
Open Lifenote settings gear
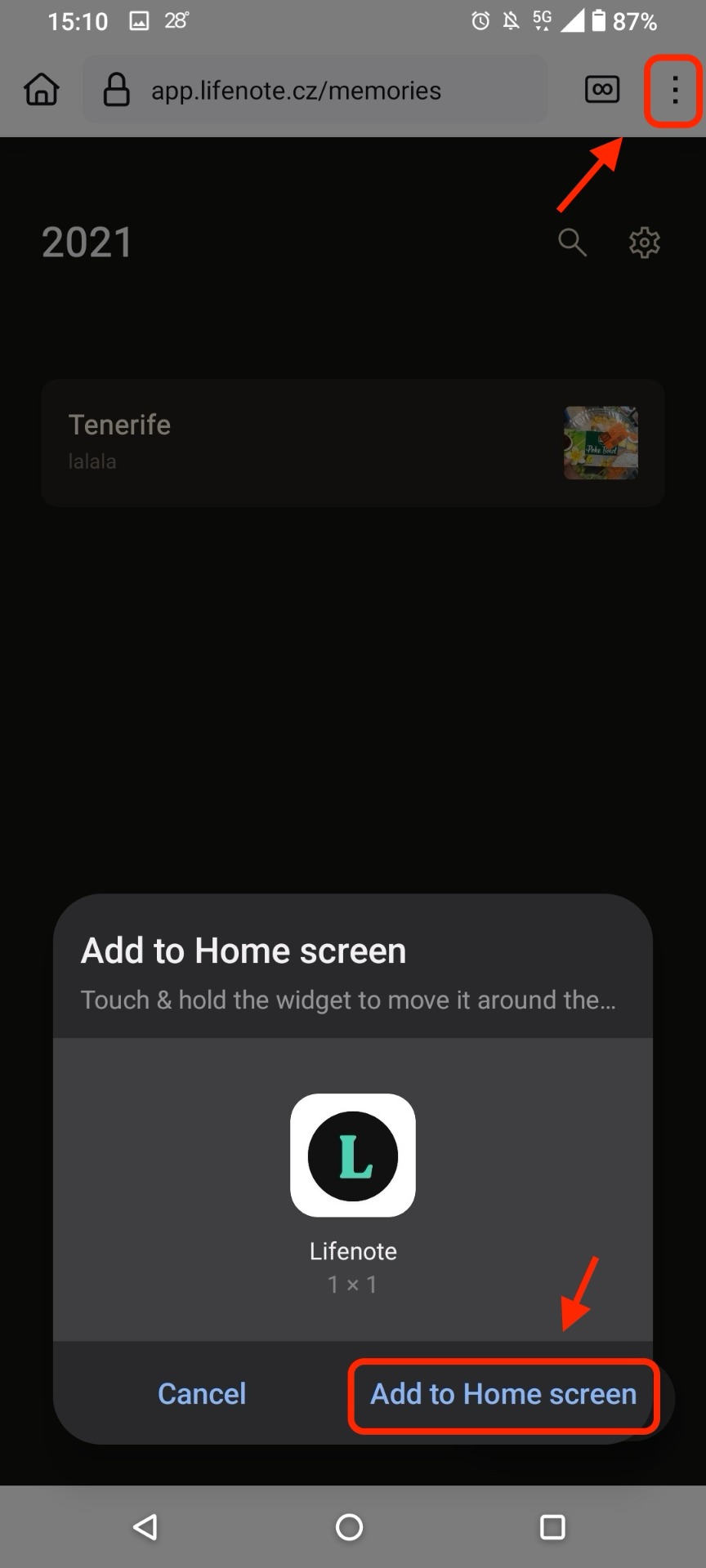pos(644,243)
